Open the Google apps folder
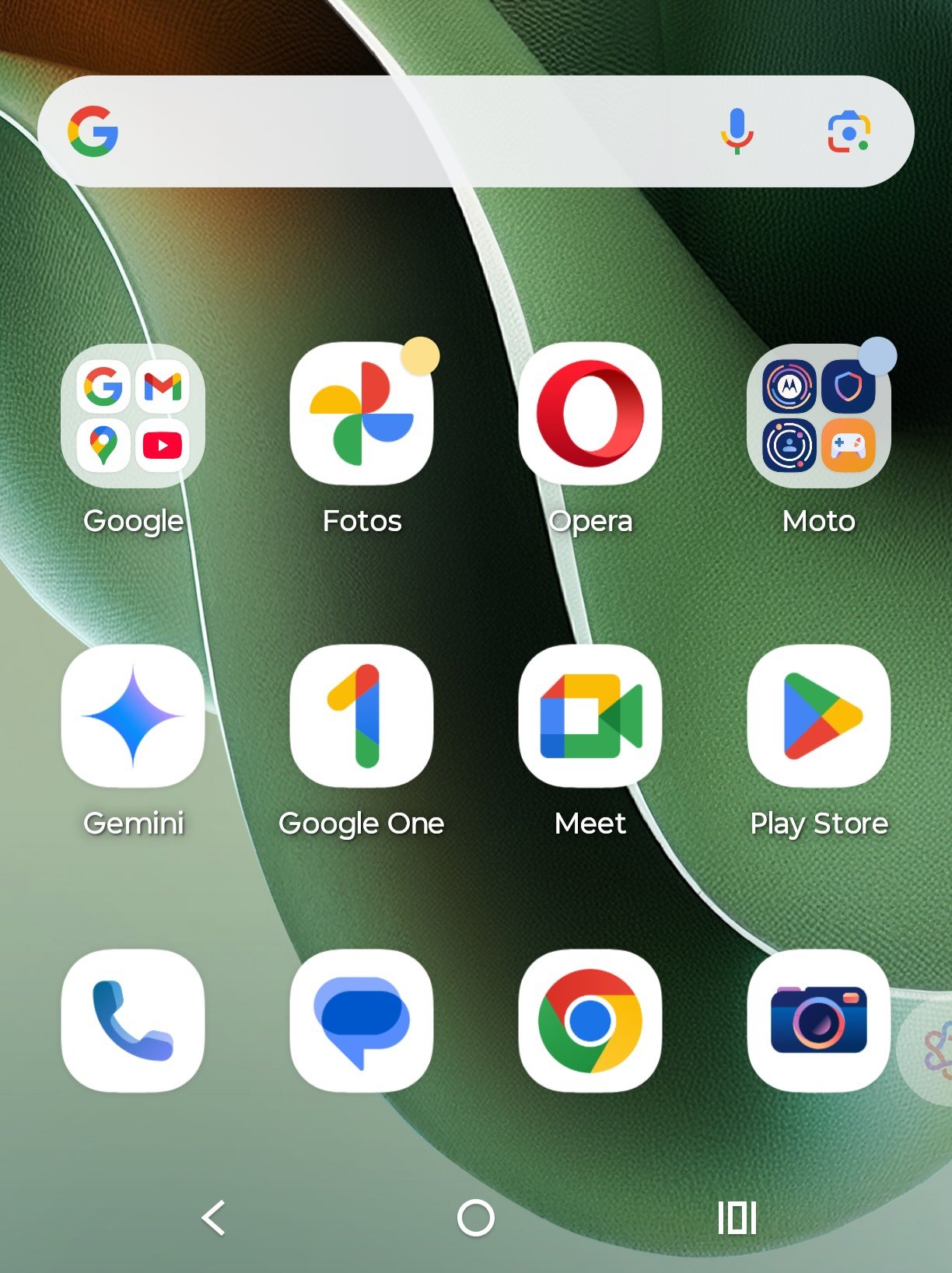Image resolution: width=952 pixels, height=1273 pixels. (133, 416)
